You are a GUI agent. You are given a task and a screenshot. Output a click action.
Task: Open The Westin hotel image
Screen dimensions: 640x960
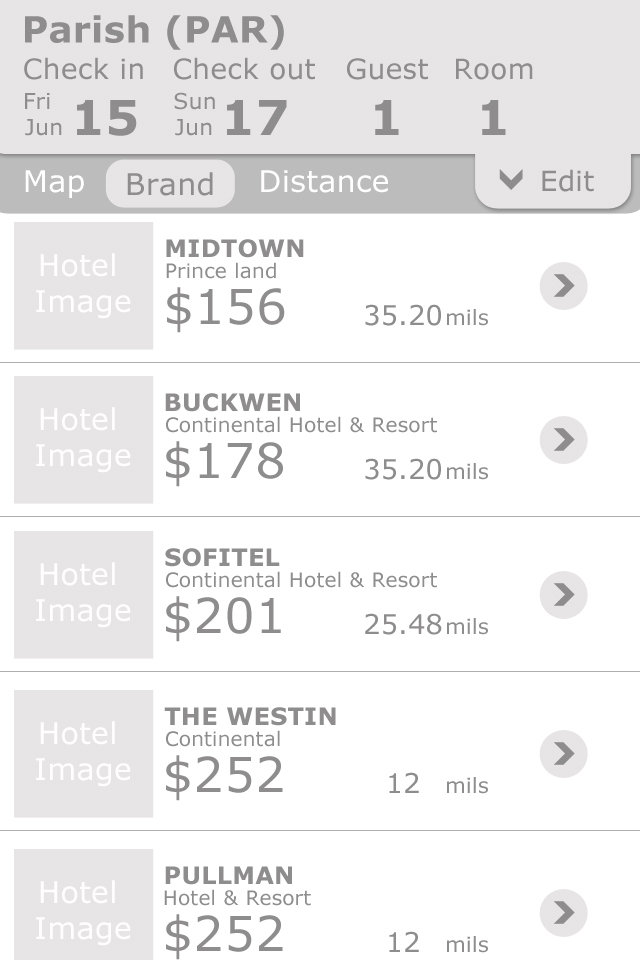[83, 753]
